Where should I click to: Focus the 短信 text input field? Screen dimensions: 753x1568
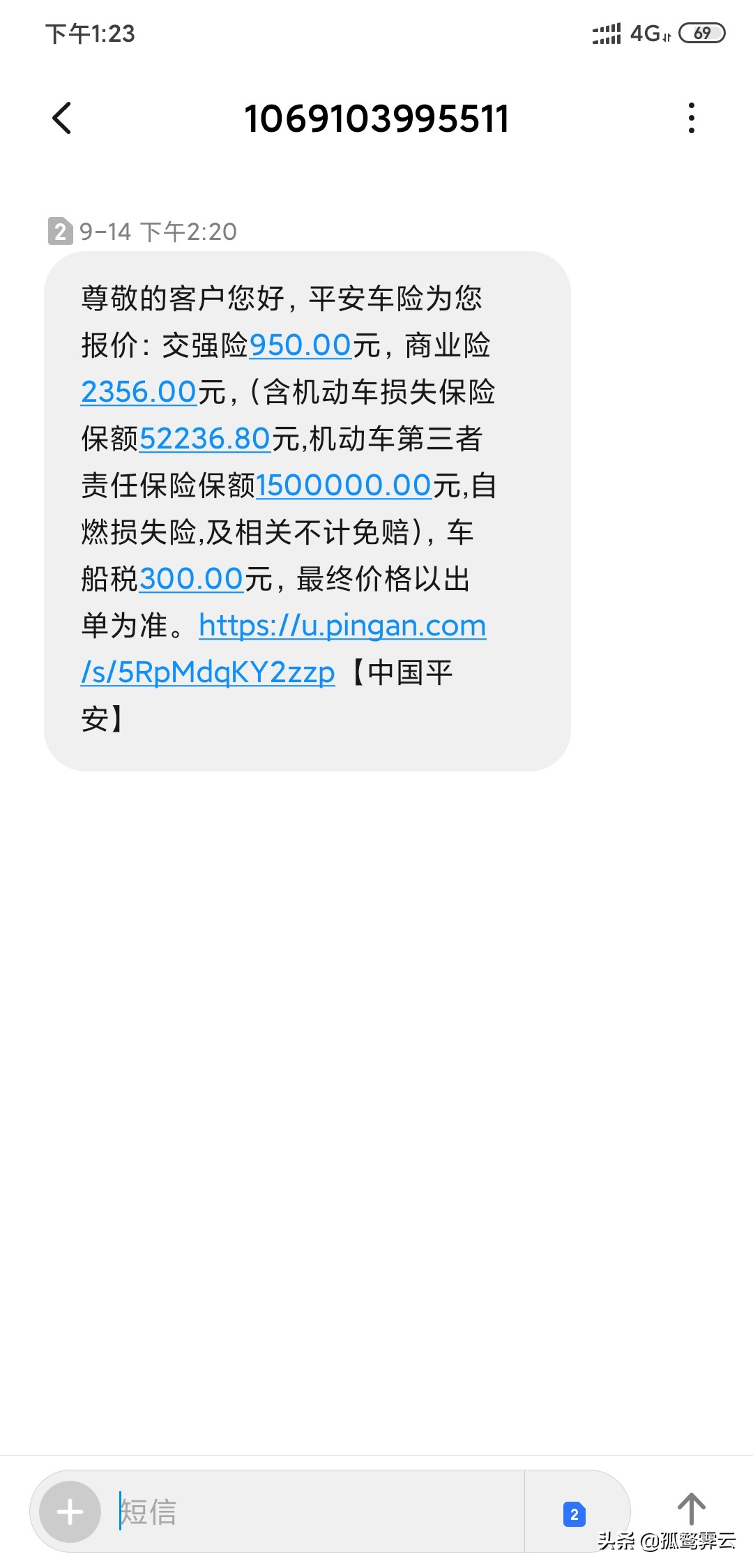321,1512
